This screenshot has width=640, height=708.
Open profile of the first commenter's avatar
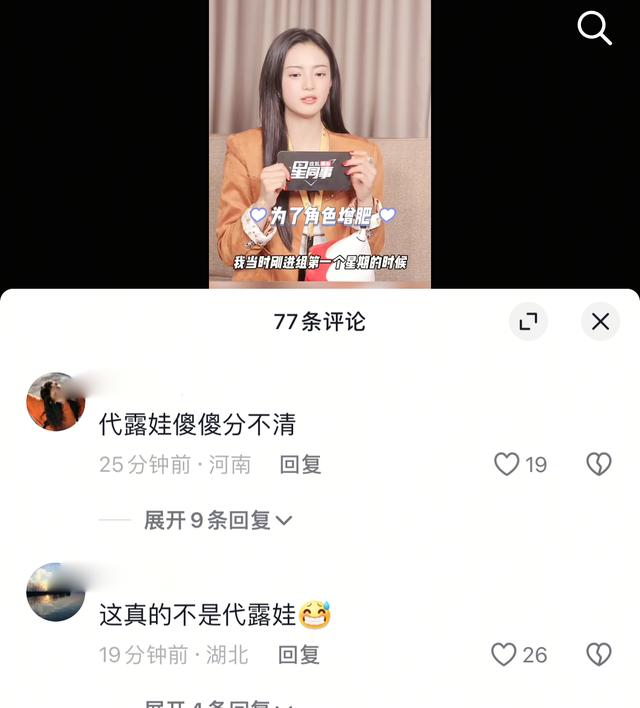click(55, 402)
